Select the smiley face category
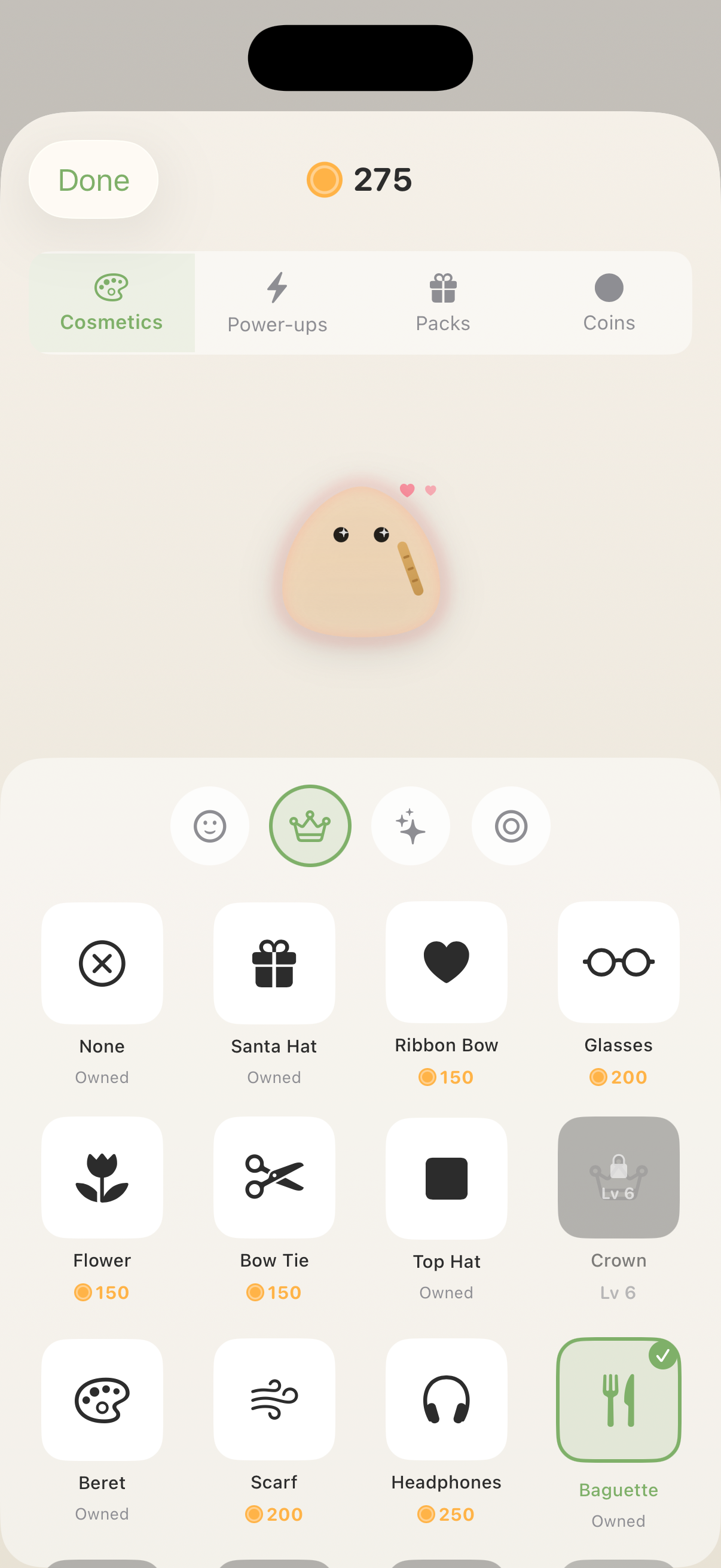Screen dimensions: 721x1568 pyautogui.click(x=210, y=826)
